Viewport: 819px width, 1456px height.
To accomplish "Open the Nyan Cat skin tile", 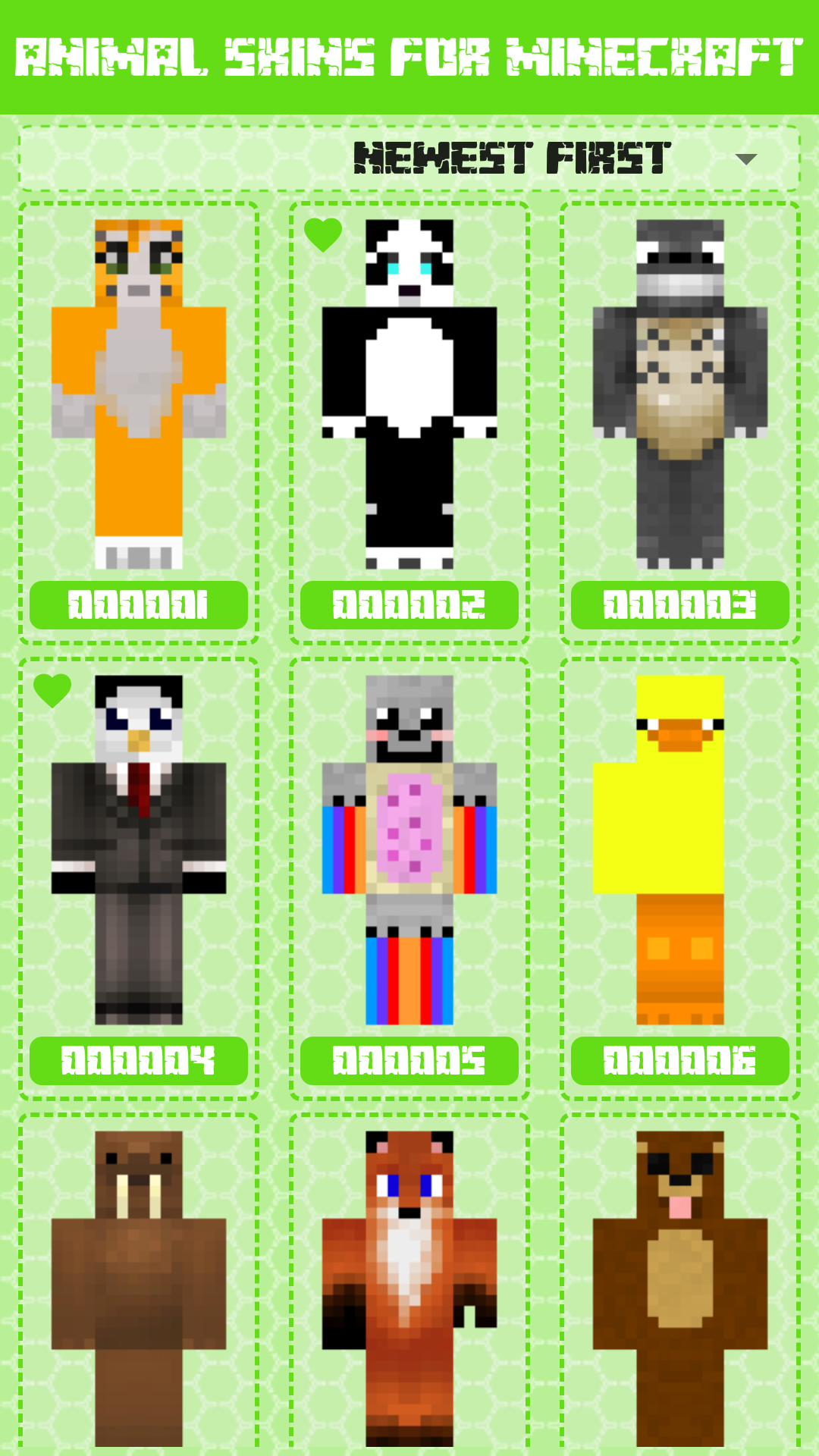I will (x=409, y=849).
